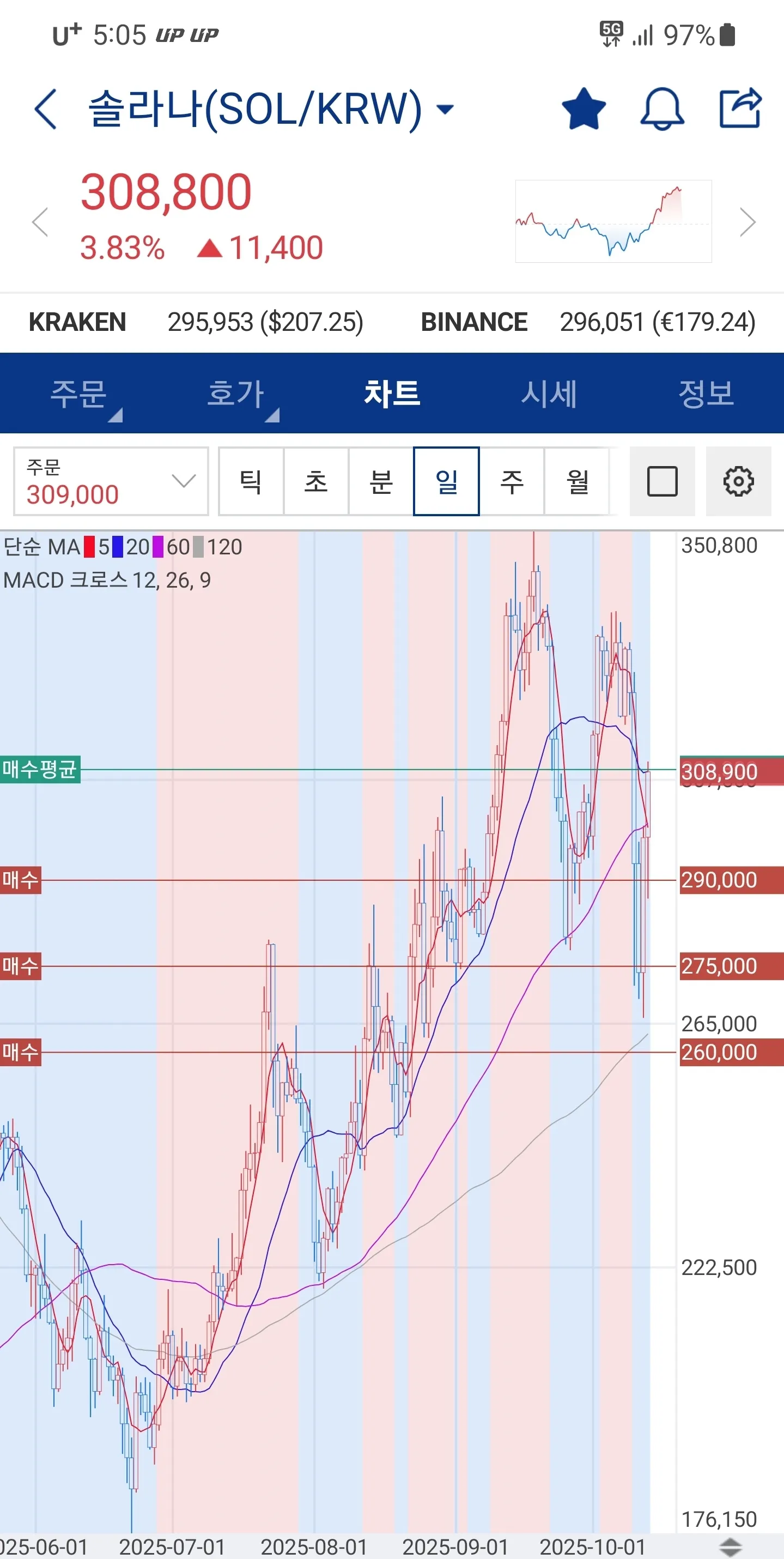Select the 차트 tab
Viewport: 784px width, 1559px height.
(x=392, y=394)
